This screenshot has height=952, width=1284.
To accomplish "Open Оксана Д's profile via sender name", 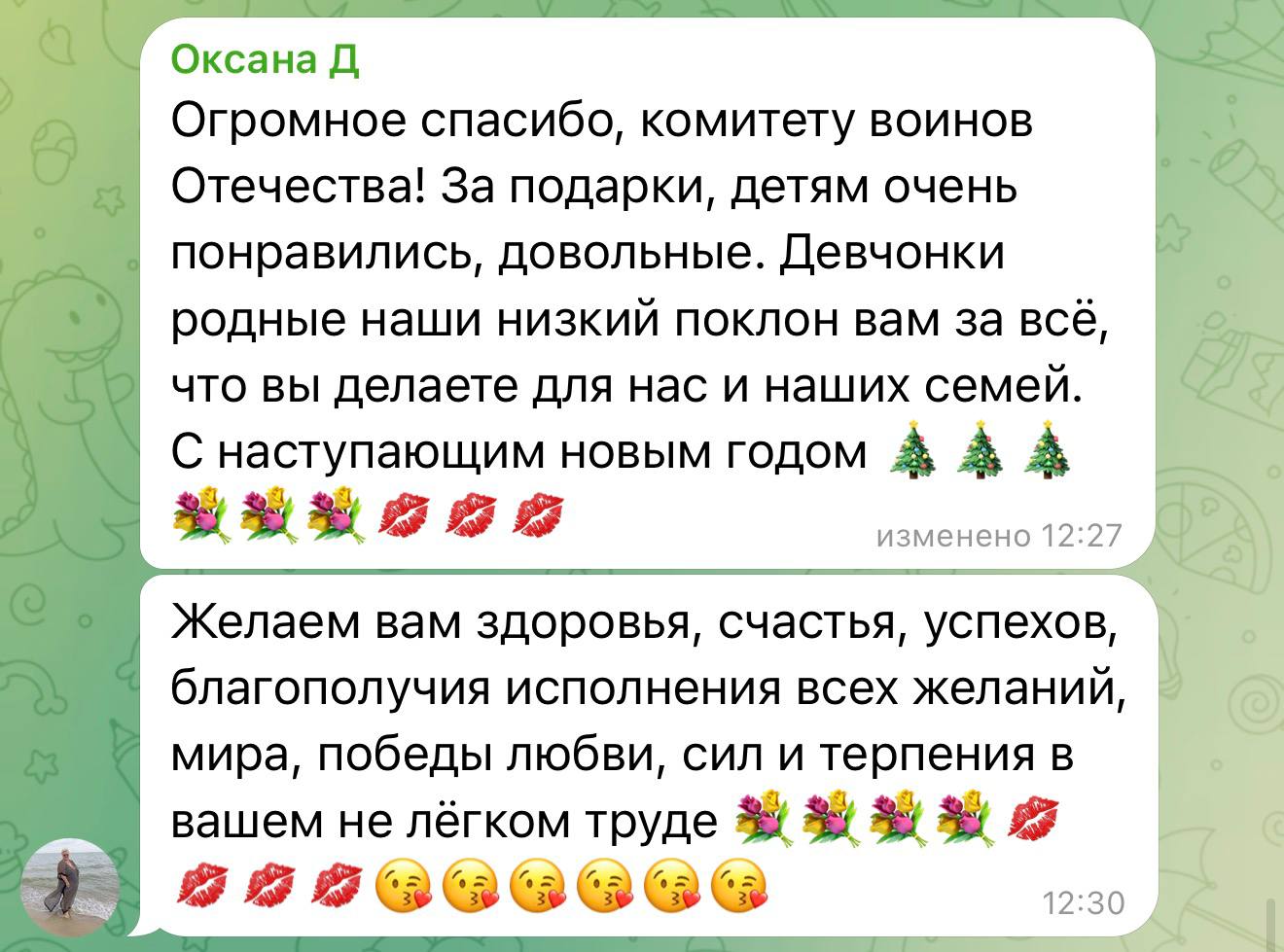I will click(265, 60).
